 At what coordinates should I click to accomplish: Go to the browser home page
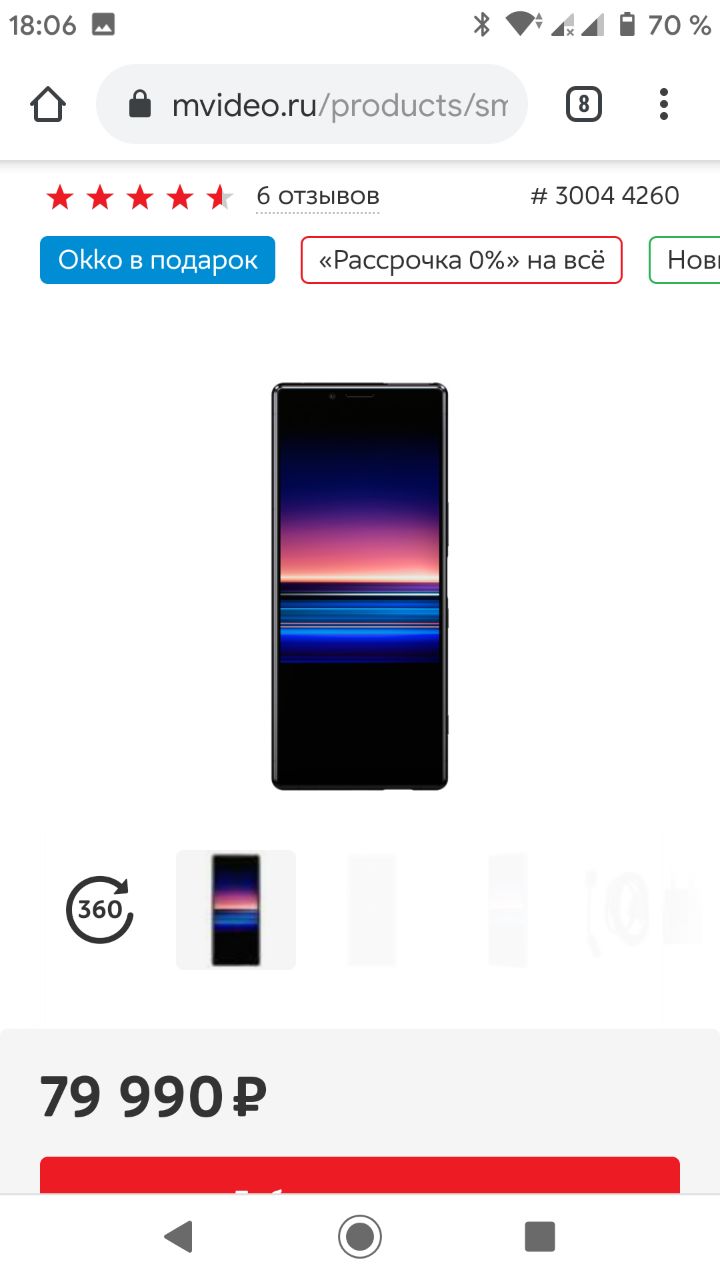(x=48, y=105)
